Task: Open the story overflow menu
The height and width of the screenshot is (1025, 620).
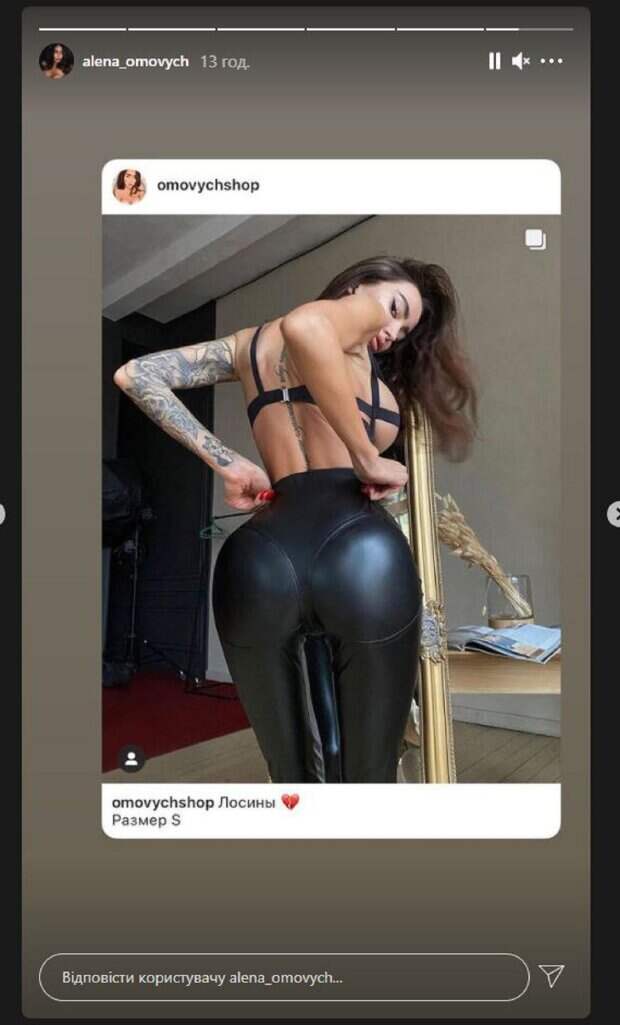Action: tap(551, 61)
